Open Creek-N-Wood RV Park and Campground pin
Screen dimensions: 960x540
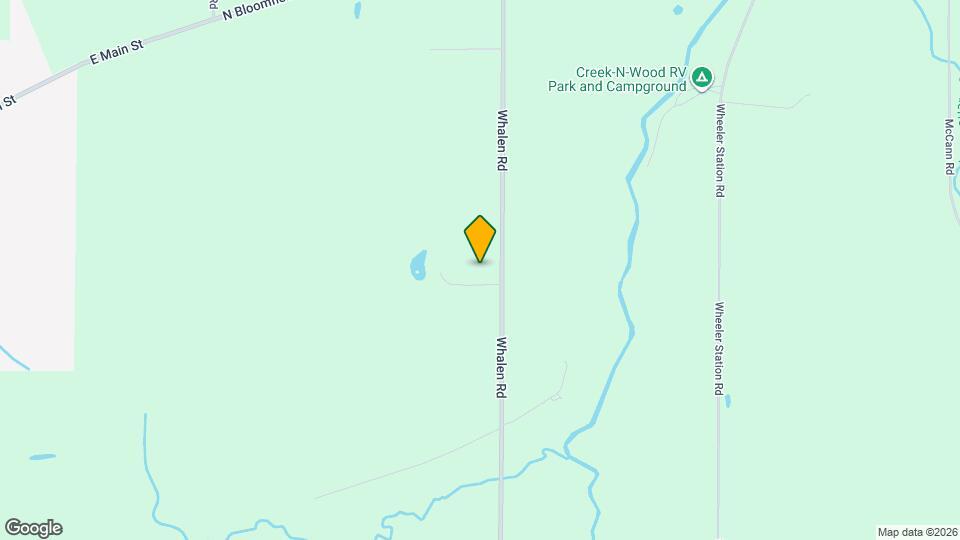click(703, 76)
